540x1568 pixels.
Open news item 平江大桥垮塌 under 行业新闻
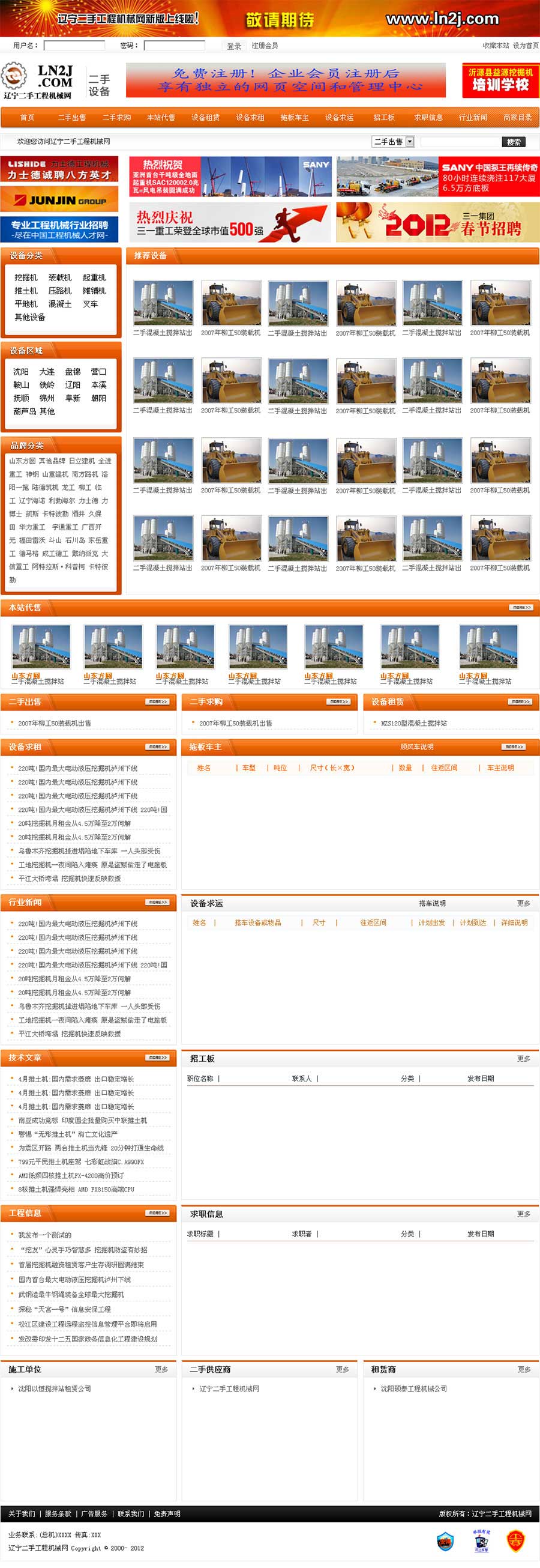(x=70, y=1034)
